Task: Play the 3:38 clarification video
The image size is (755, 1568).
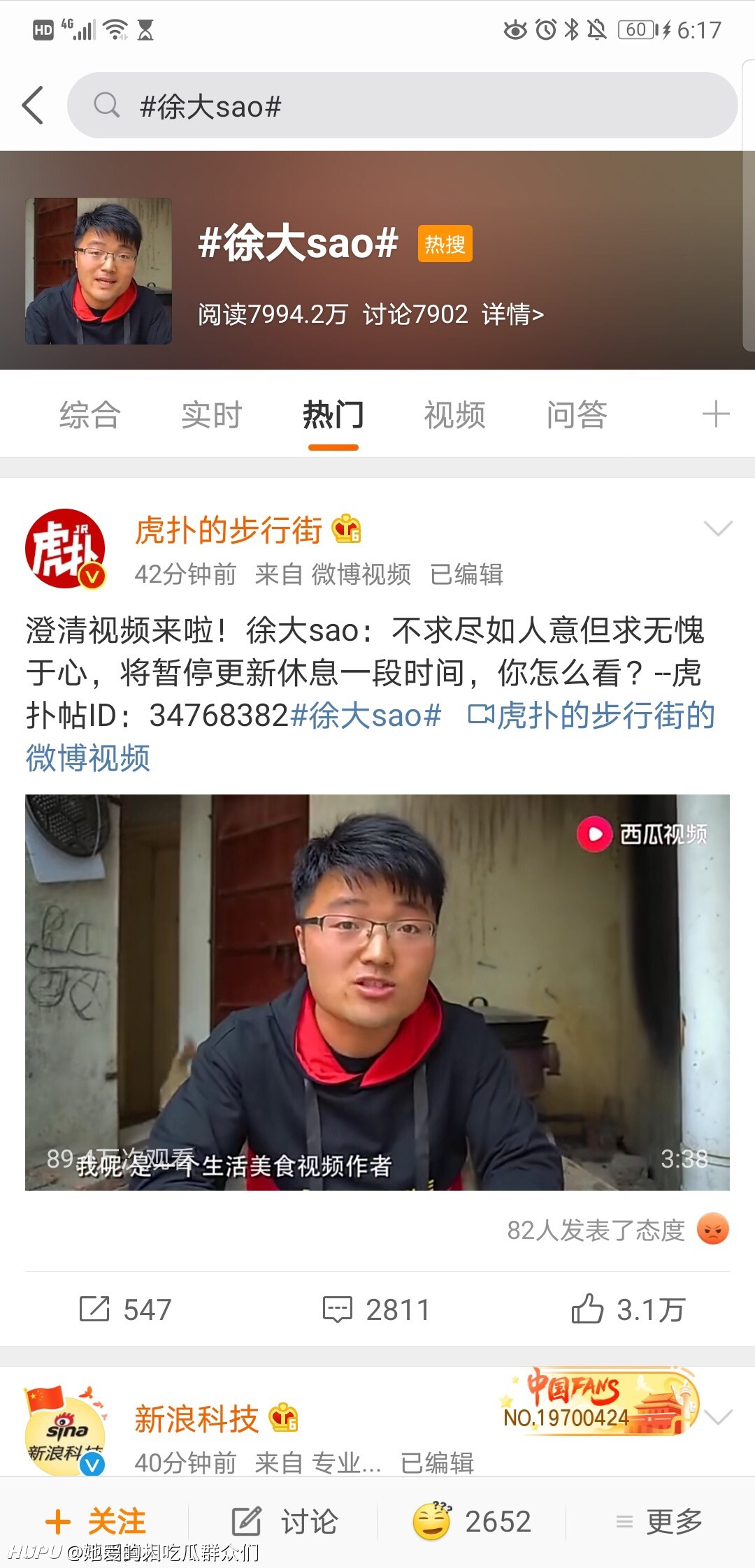Action: [x=377, y=992]
